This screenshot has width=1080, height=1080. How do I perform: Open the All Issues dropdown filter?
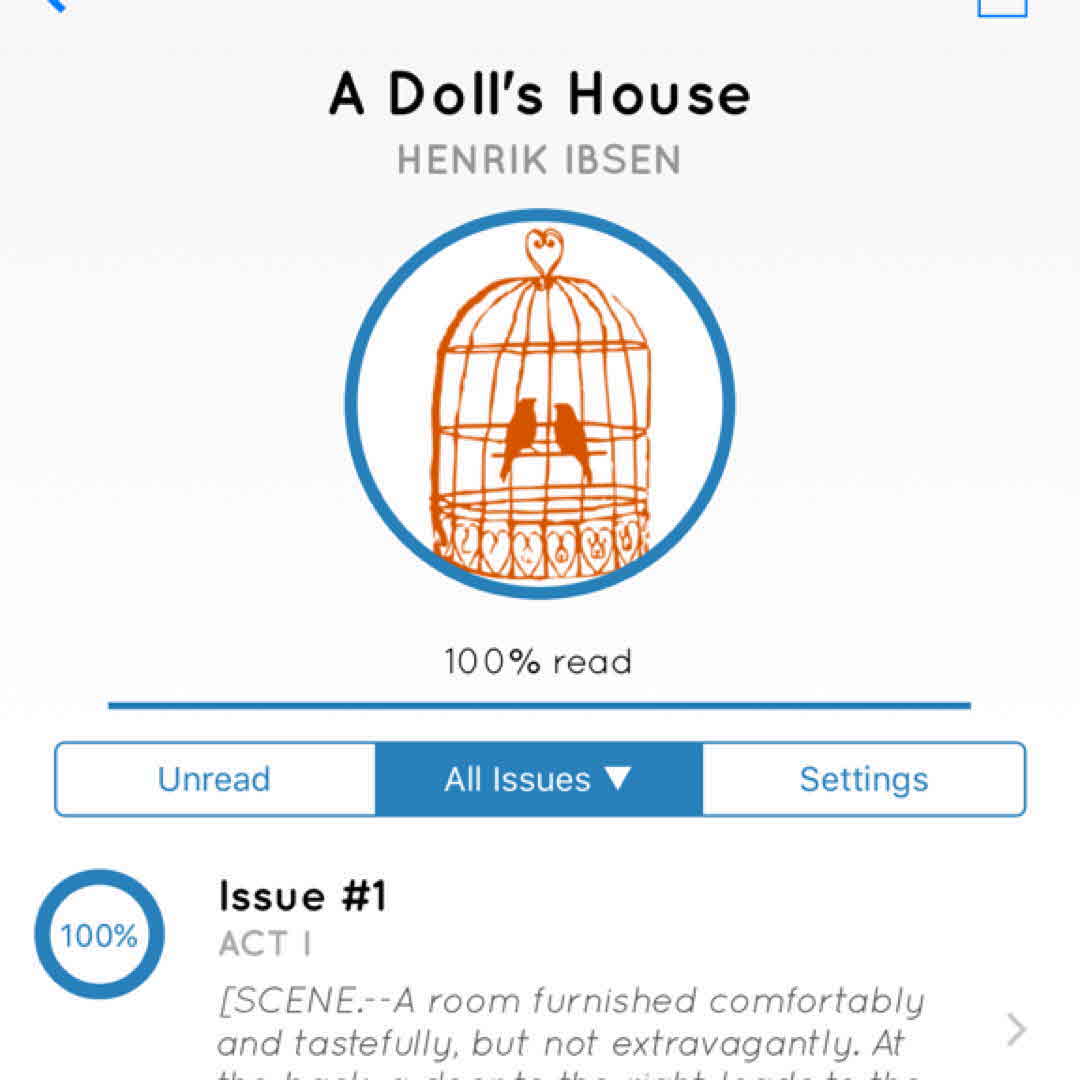539,779
